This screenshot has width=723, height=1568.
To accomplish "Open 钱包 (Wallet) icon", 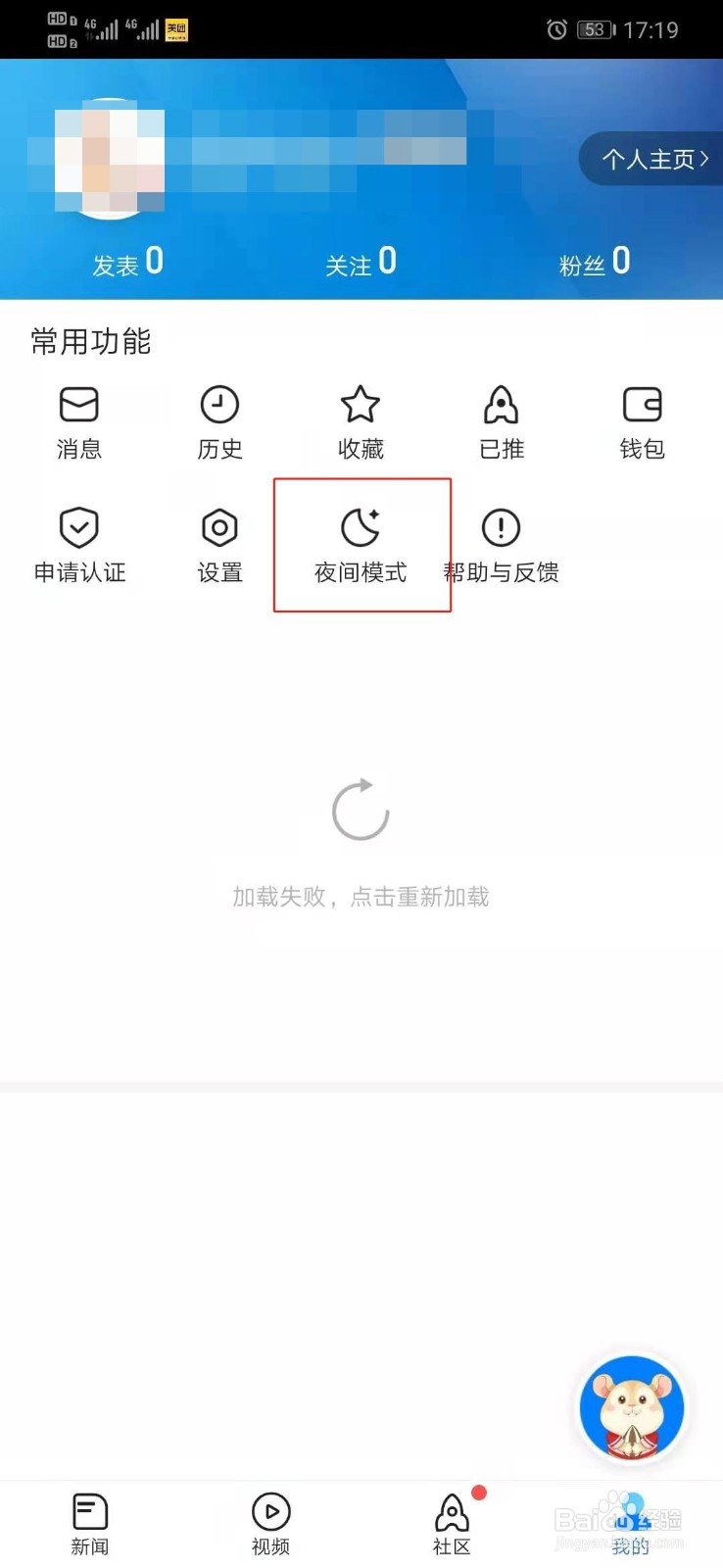I will coord(642,416).
